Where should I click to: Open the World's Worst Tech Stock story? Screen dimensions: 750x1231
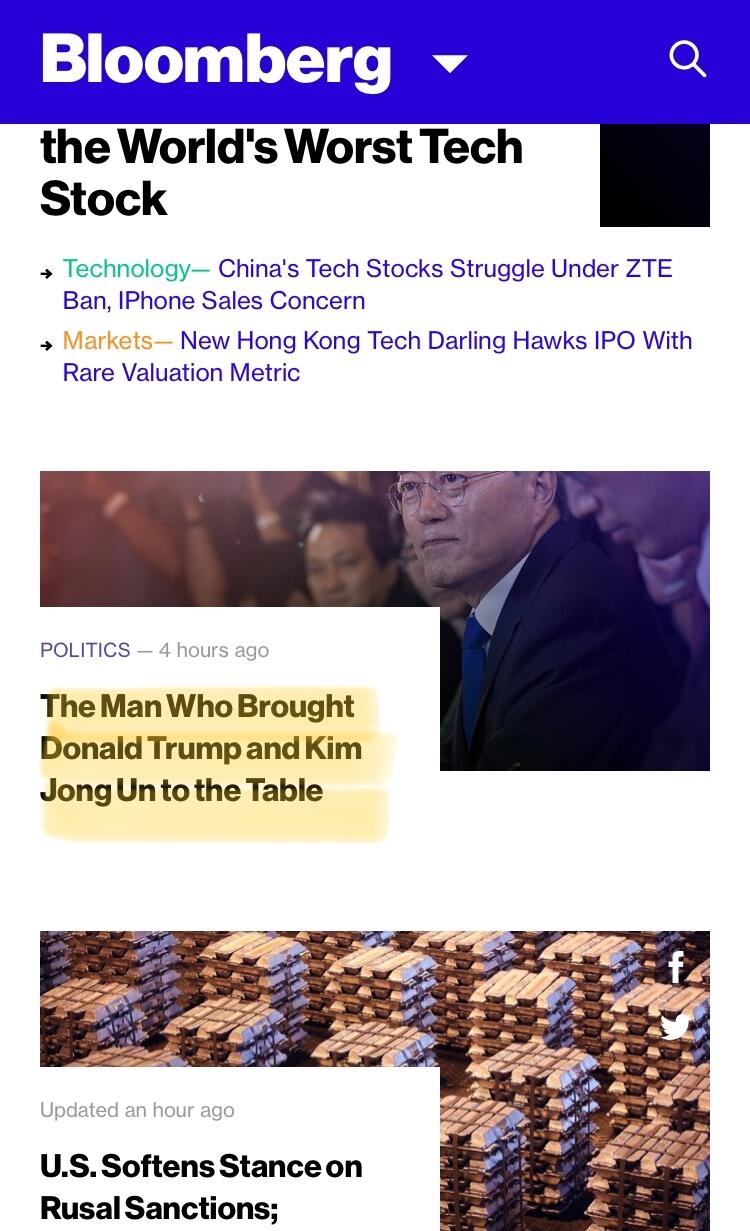281,172
